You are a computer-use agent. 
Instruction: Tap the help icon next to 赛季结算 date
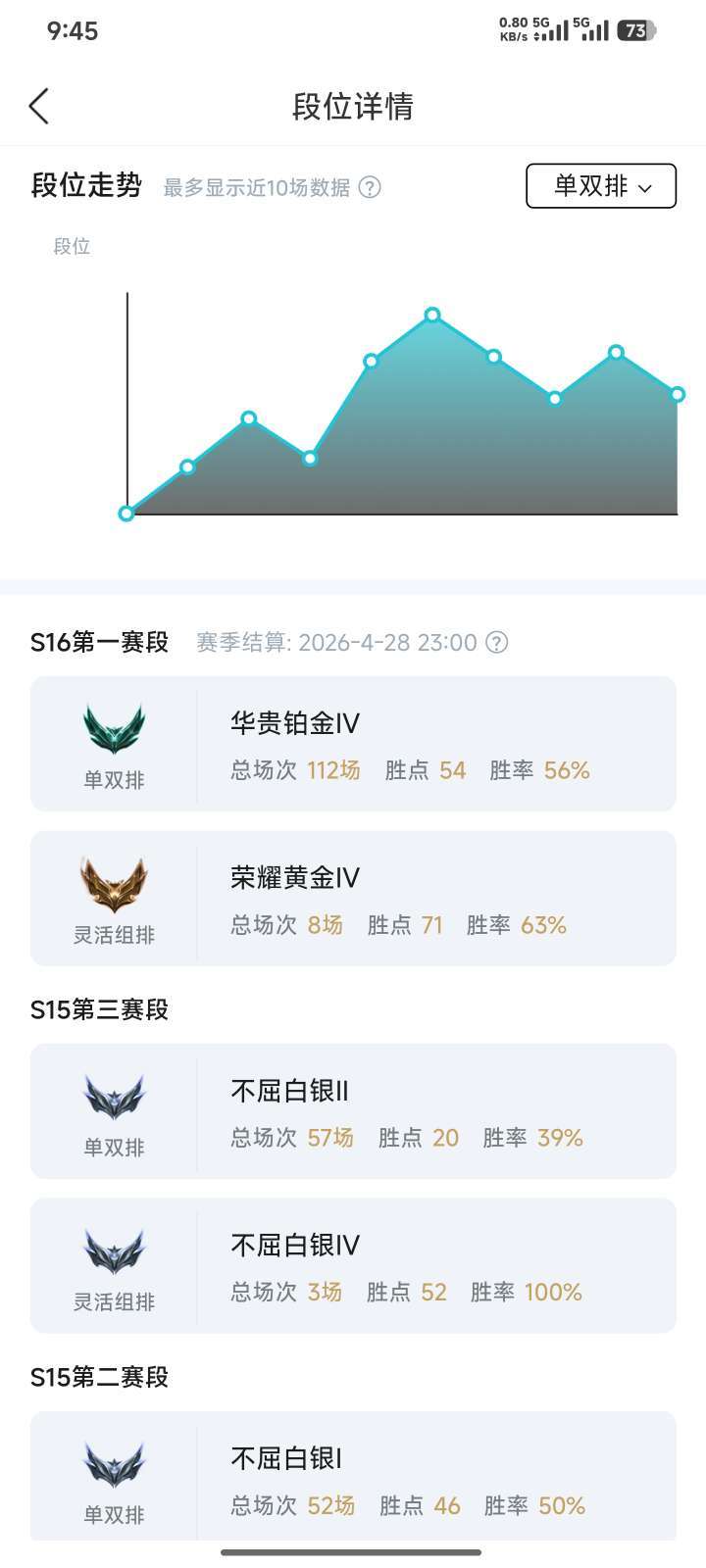pyautogui.click(x=497, y=643)
